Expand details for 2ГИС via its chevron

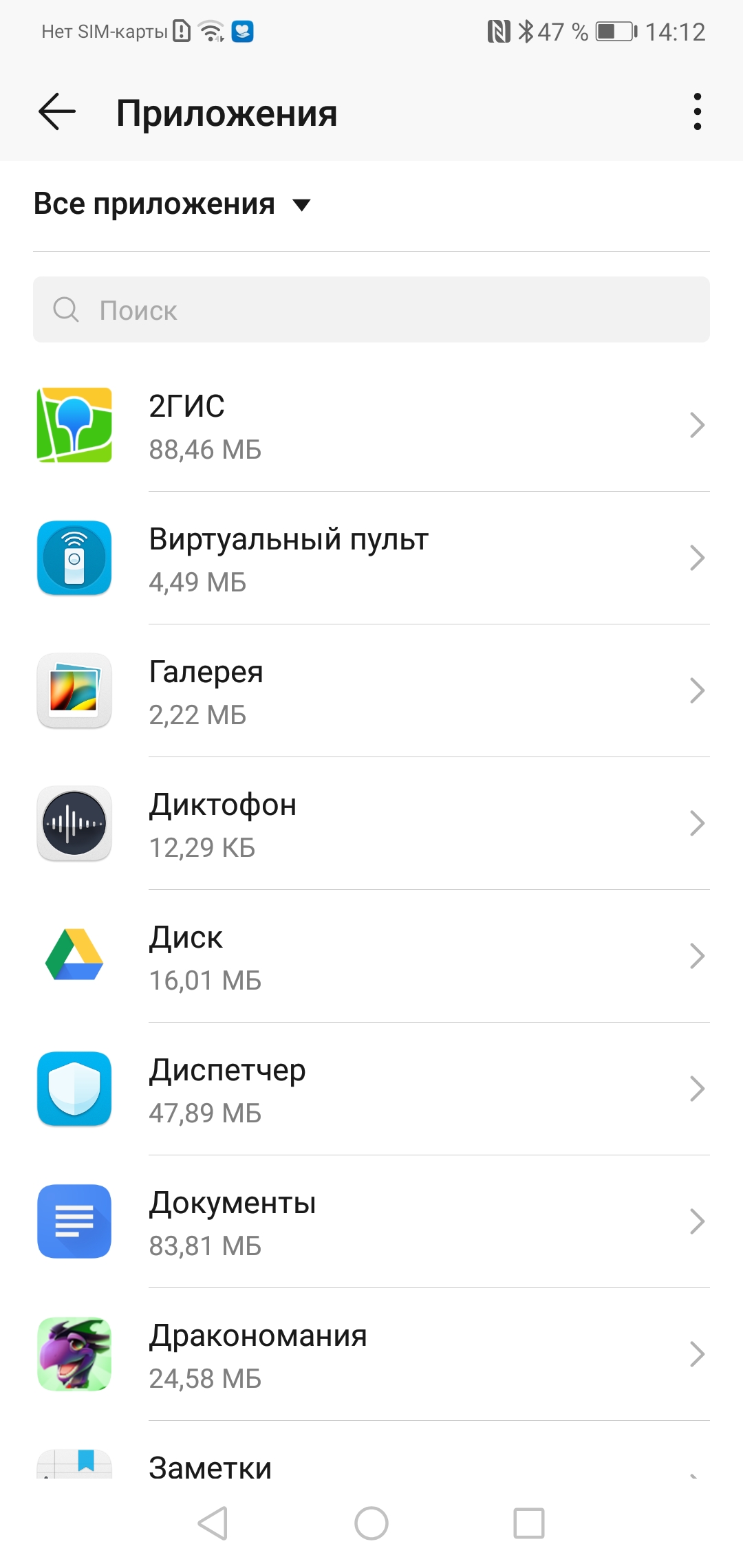click(x=697, y=426)
